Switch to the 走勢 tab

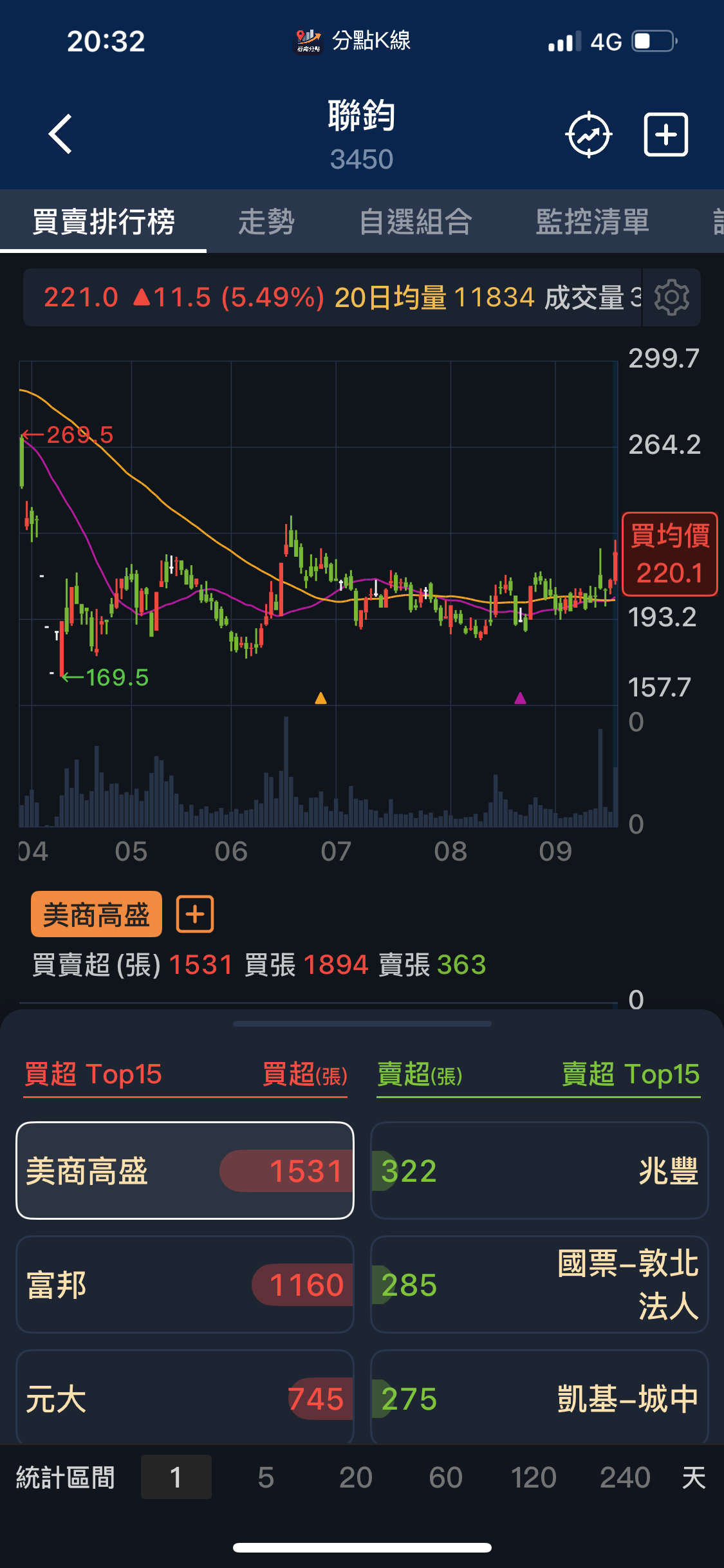click(x=266, y=222)
